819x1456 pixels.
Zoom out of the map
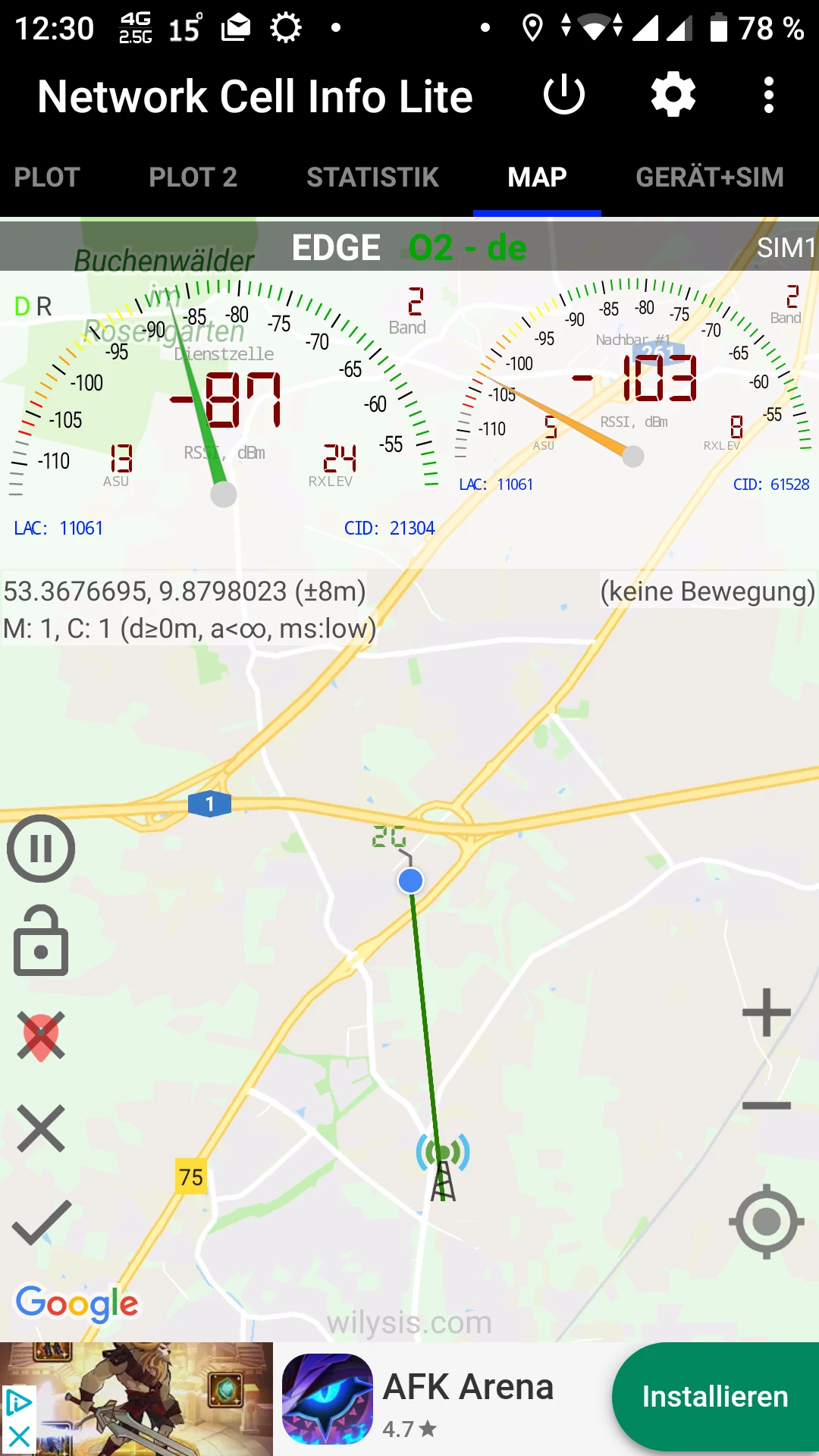(x=766, y=1106)
